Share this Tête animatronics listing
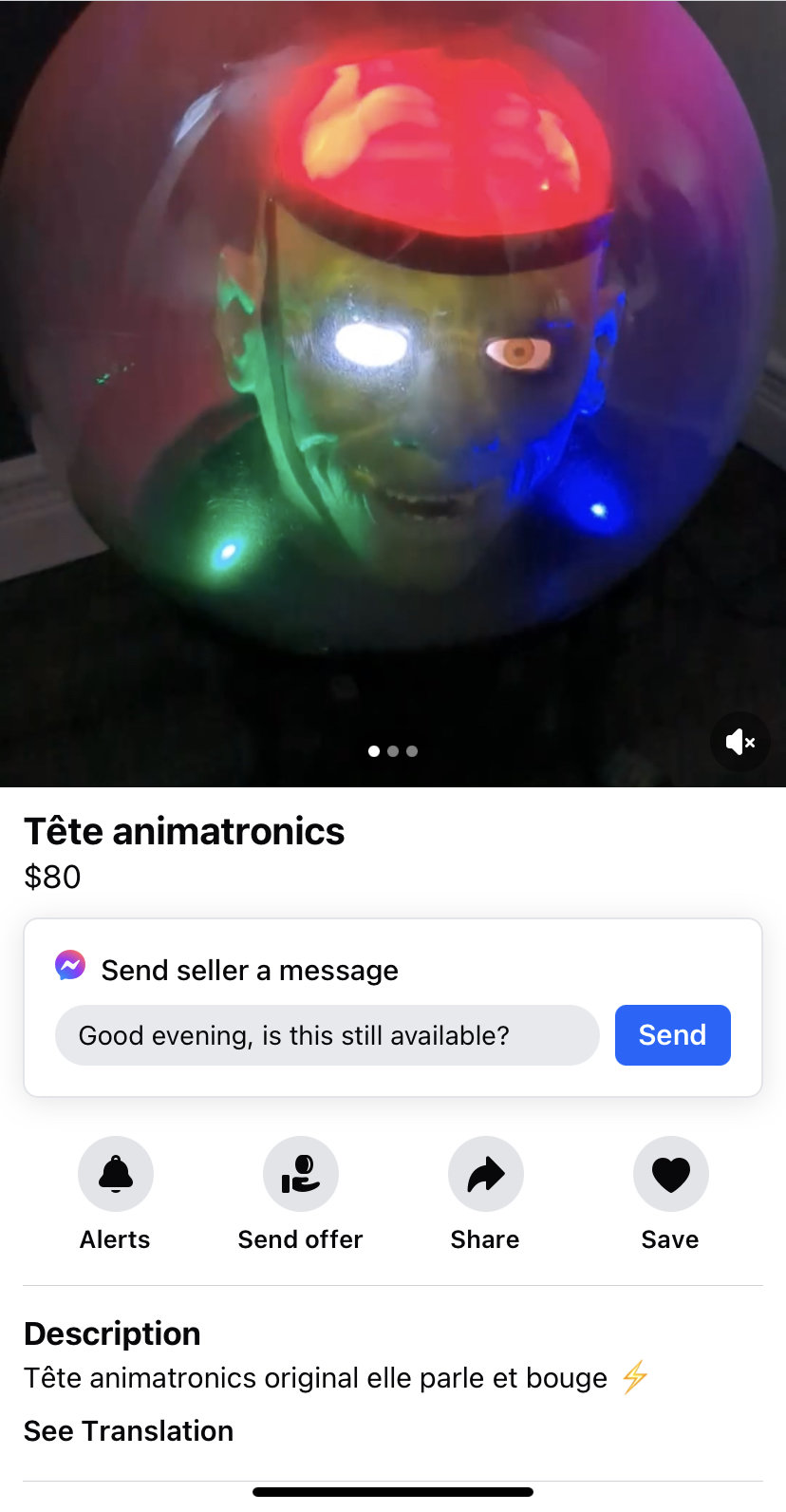The image size is (786, 1512). 485,1174
